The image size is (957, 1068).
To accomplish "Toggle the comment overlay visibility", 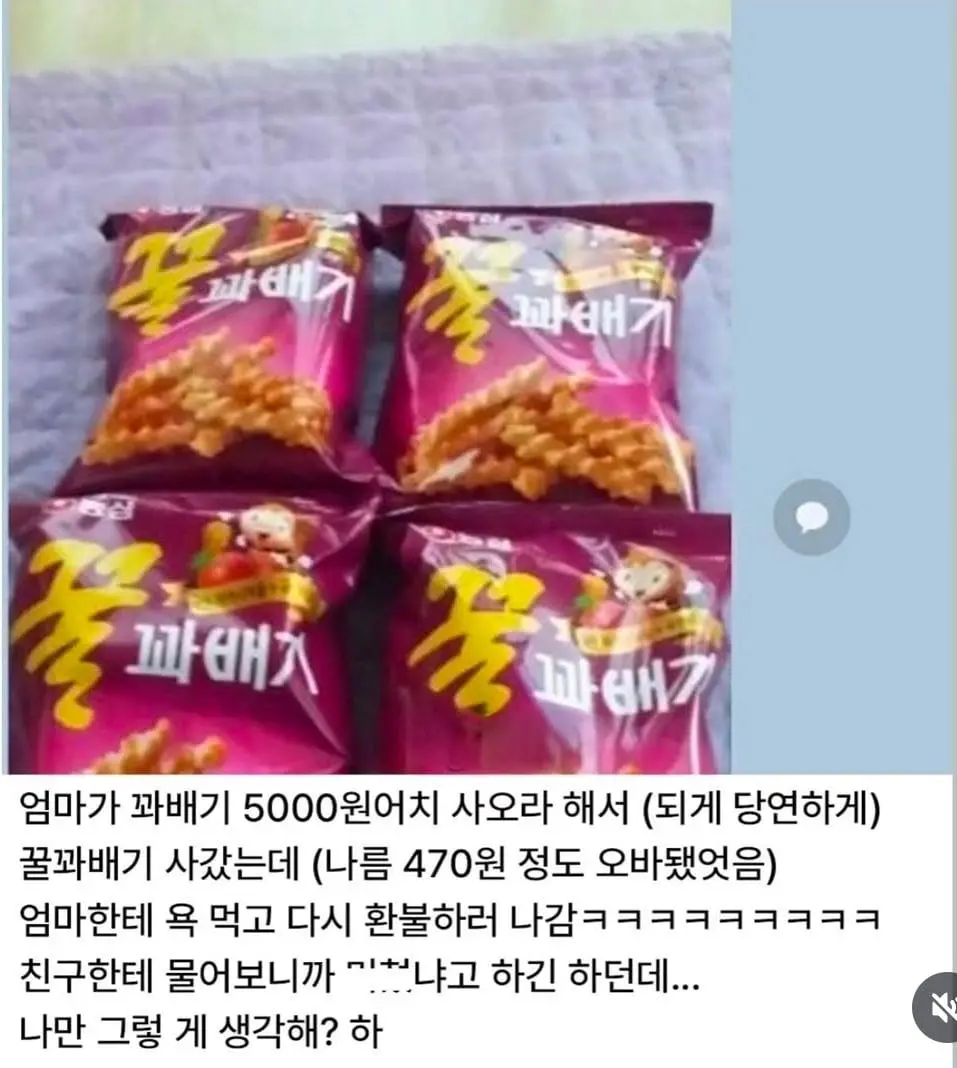I will pos(812,517).
